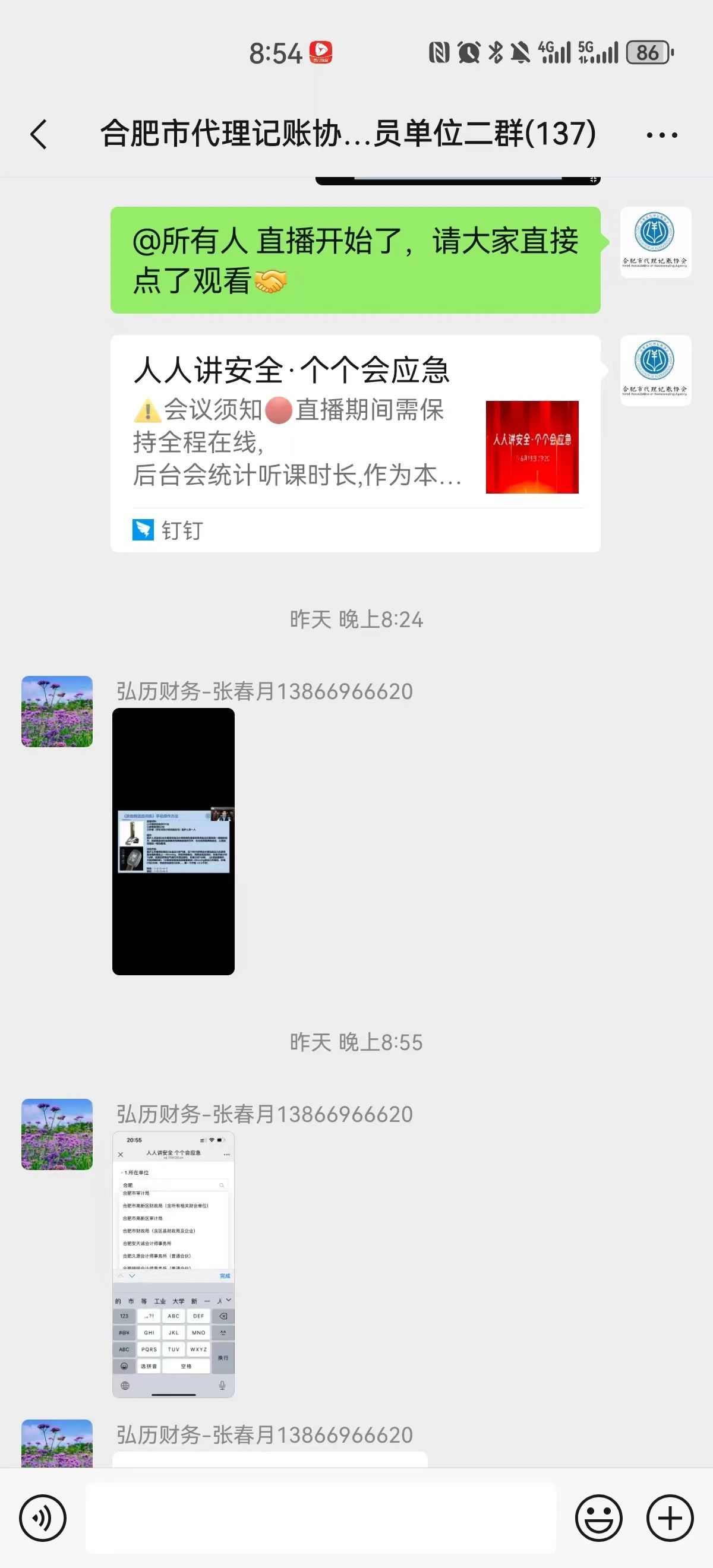Open the 人人讲安全·个个会应急 DingTalk link card
The image size is (713, 1568).
[355, 444]
